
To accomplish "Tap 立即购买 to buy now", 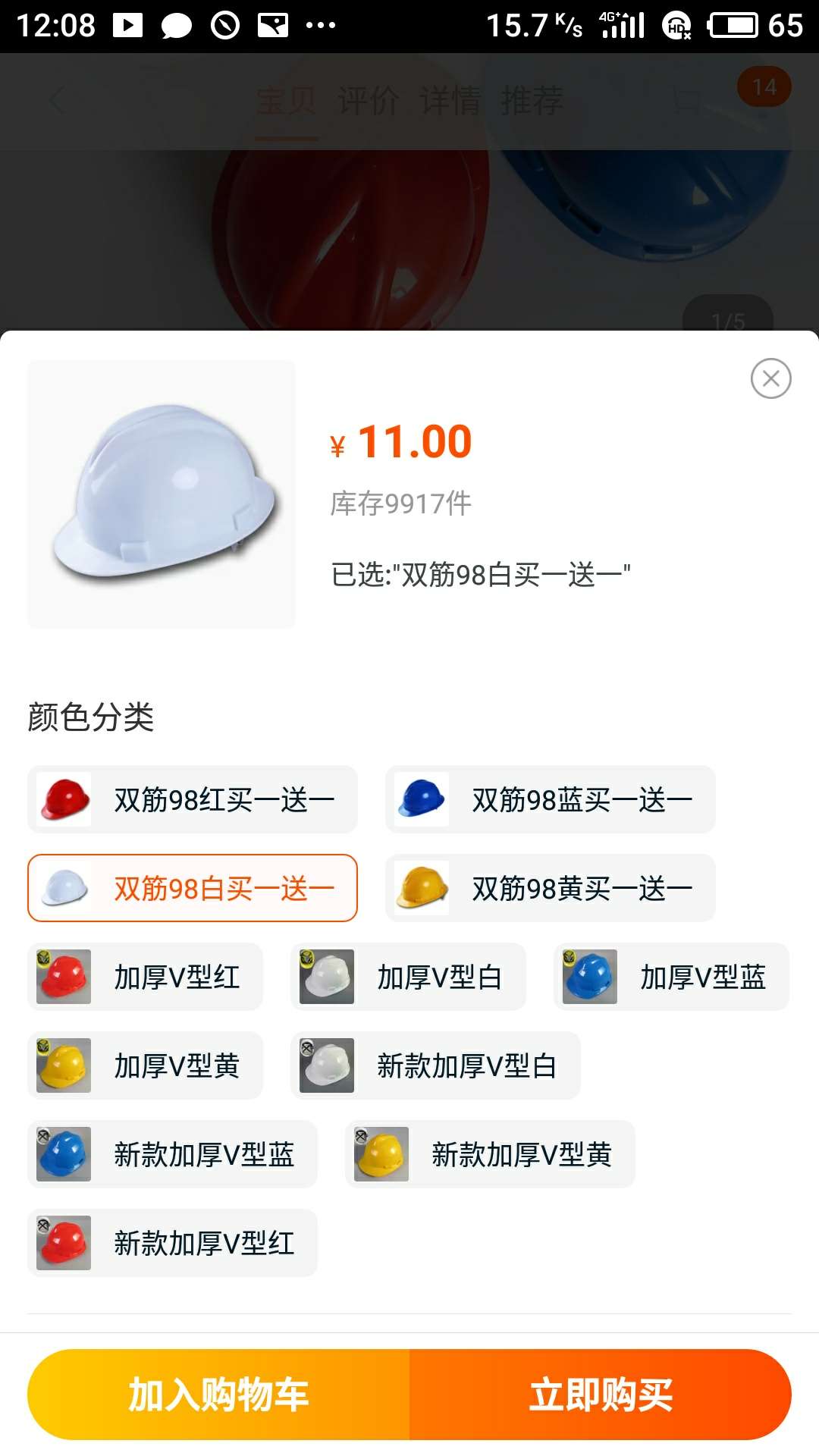I will (601, 1395).
